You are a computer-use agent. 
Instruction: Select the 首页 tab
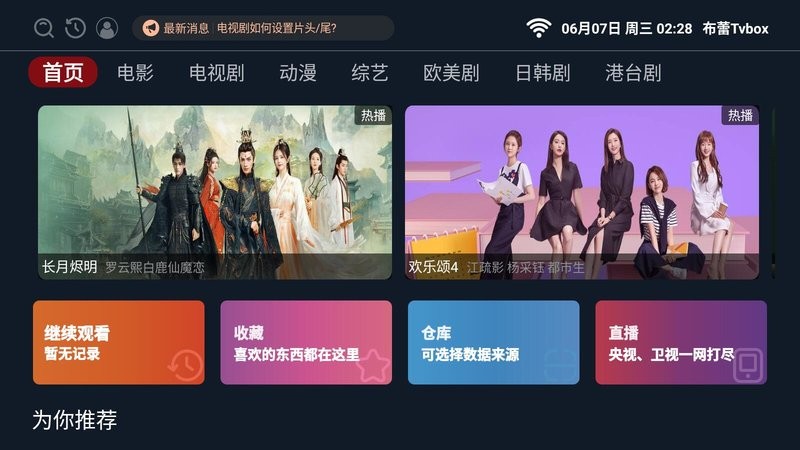pyautogui.click(x=63, y=73)
